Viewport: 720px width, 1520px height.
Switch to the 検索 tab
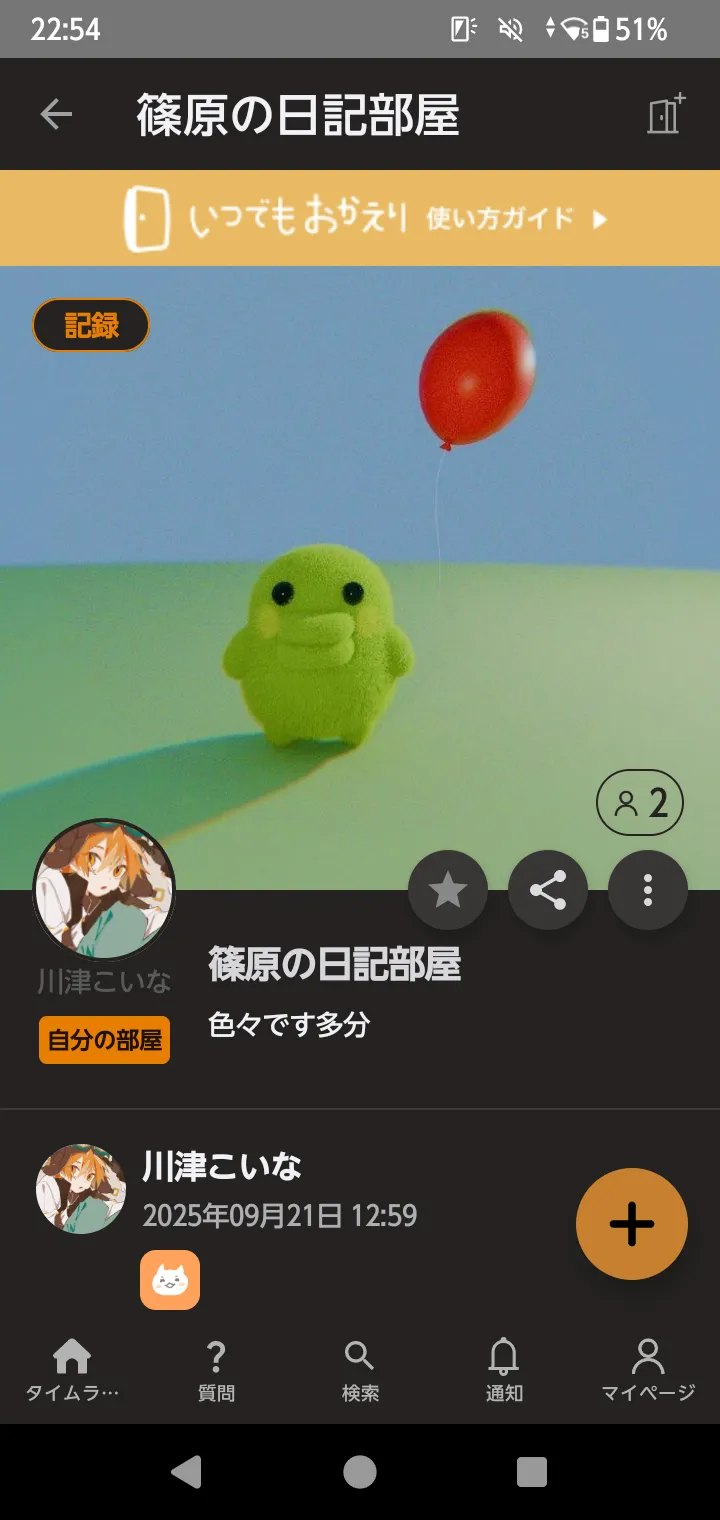(x=360, y=1370)
